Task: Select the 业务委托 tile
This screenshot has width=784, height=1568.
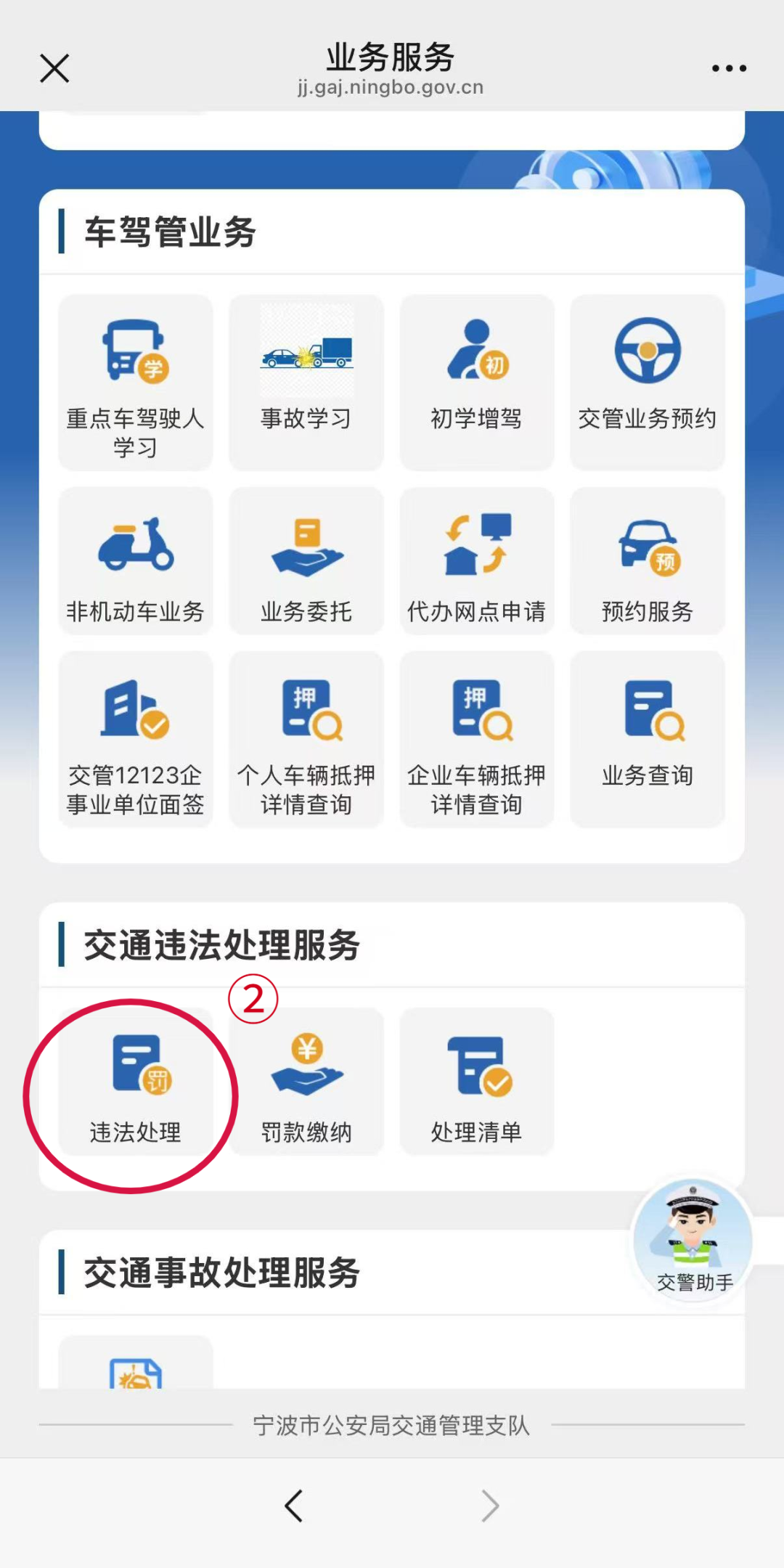Action: [306, 561]
